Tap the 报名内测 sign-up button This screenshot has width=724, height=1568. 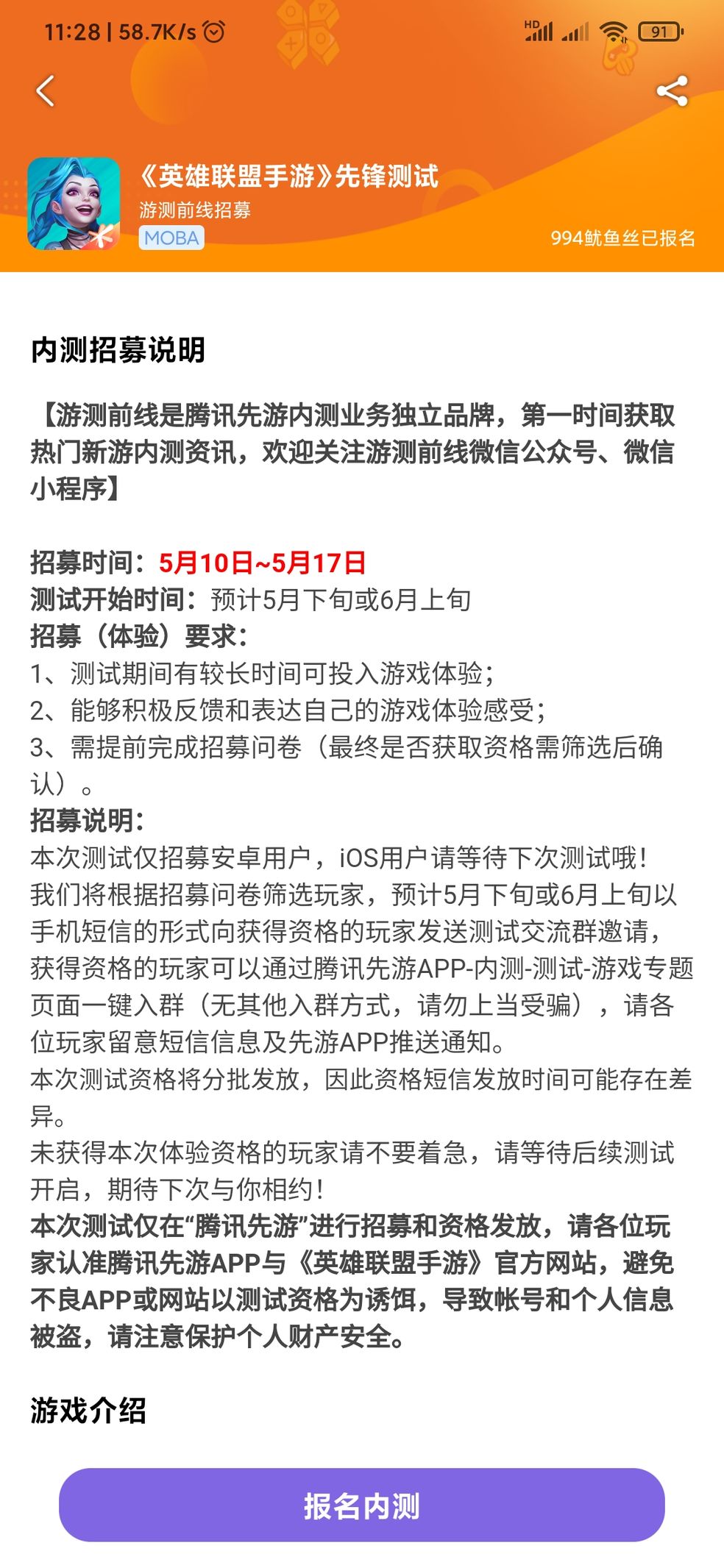tap(361, 1505)
